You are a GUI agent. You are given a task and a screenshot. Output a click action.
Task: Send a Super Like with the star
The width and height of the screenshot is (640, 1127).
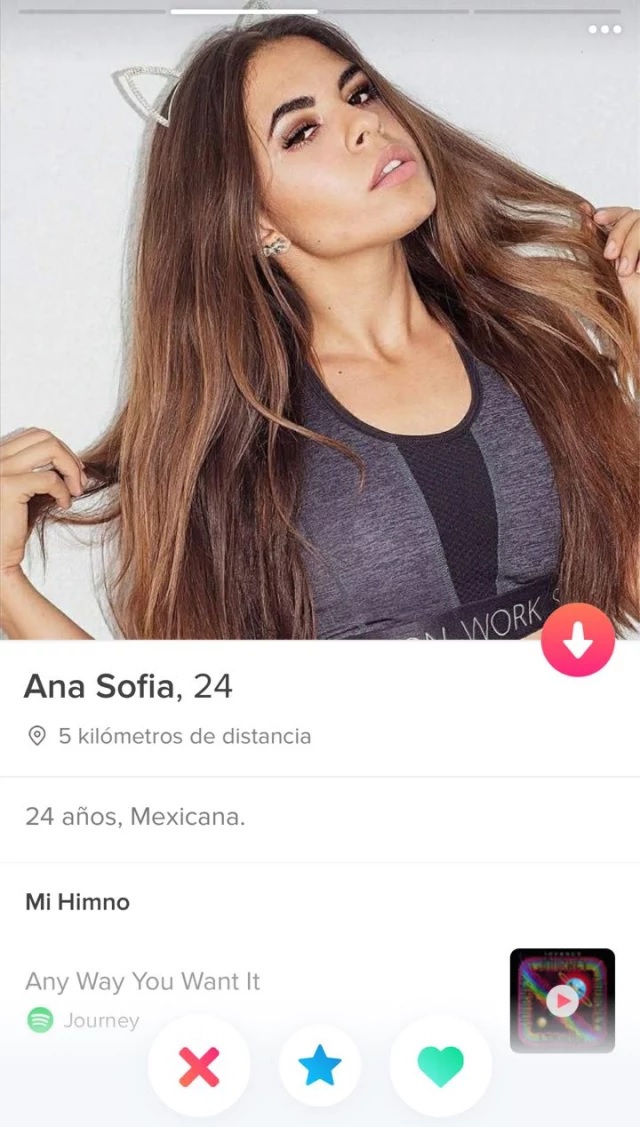click(320, 1066)
